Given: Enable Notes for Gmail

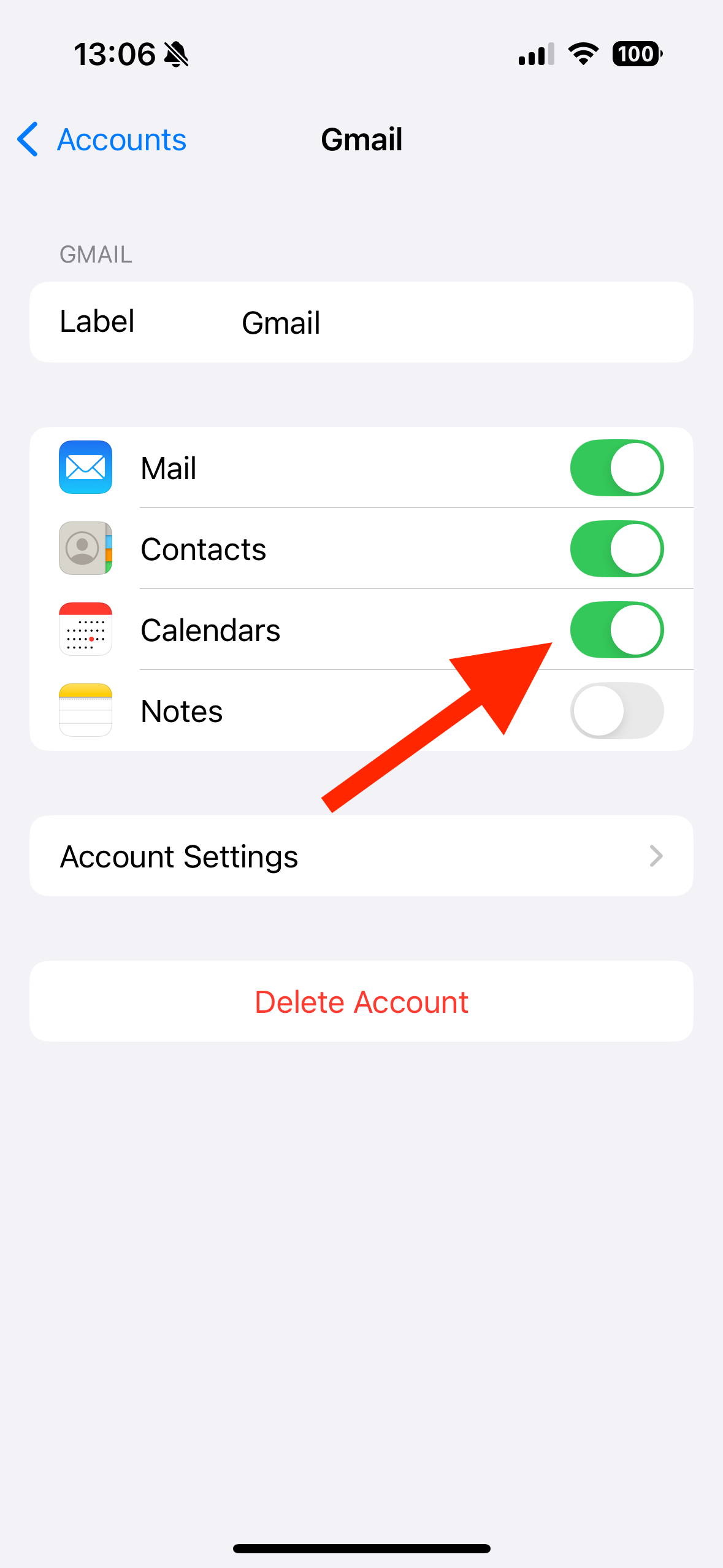Looking at the screenshot, I should coord(616,711).
